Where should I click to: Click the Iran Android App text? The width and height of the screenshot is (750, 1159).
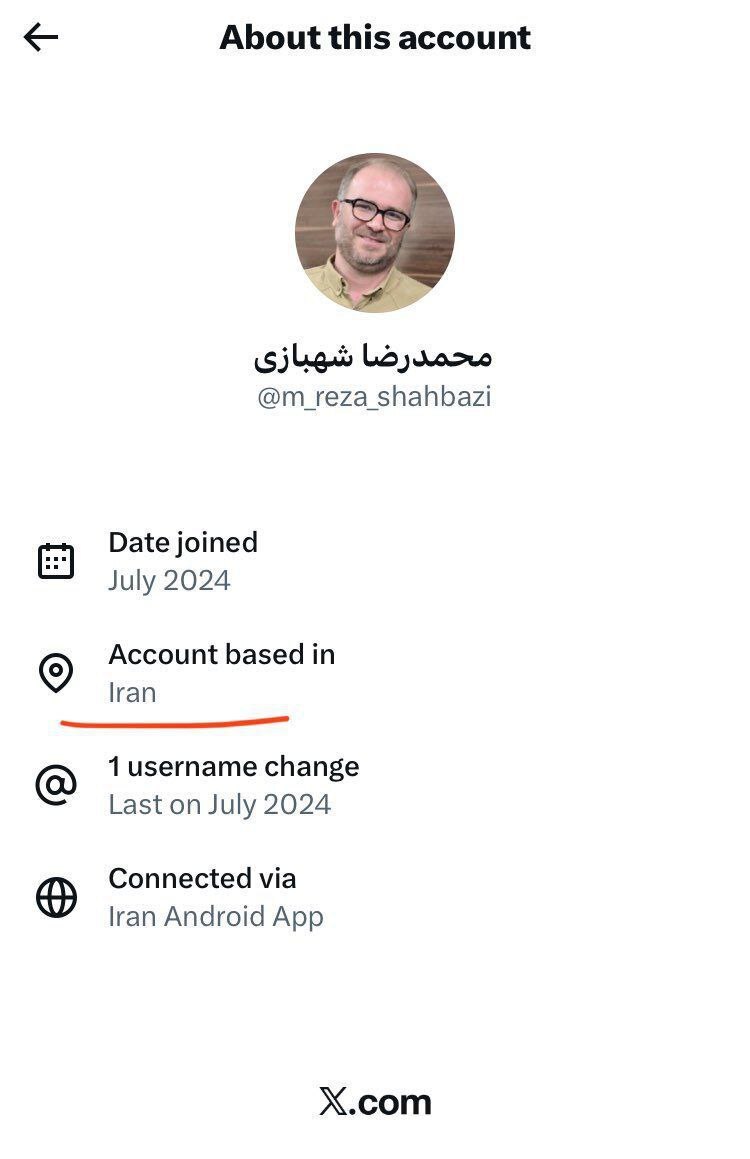coord(215,915)
